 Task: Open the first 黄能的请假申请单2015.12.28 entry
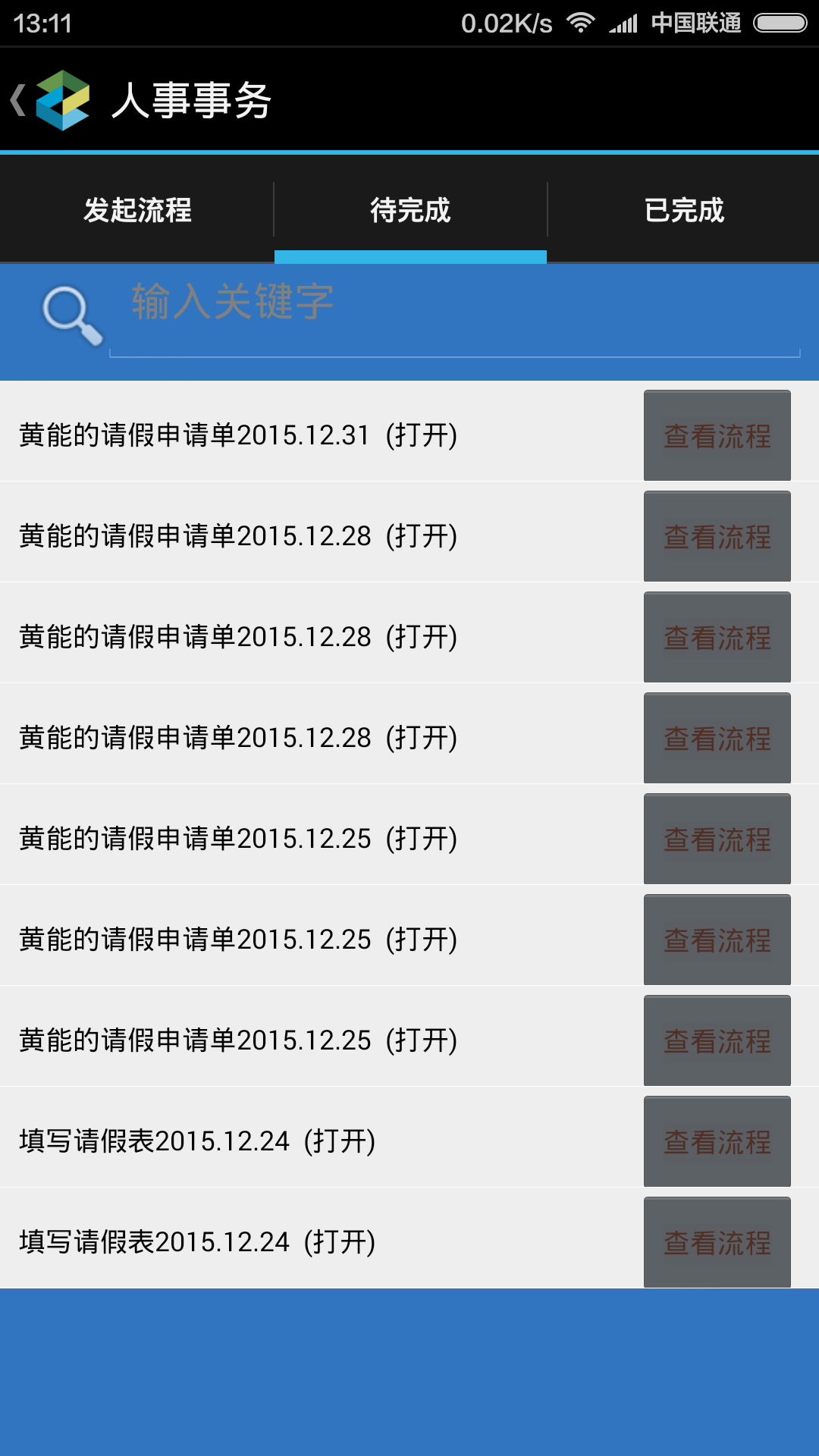pos(238,536)
